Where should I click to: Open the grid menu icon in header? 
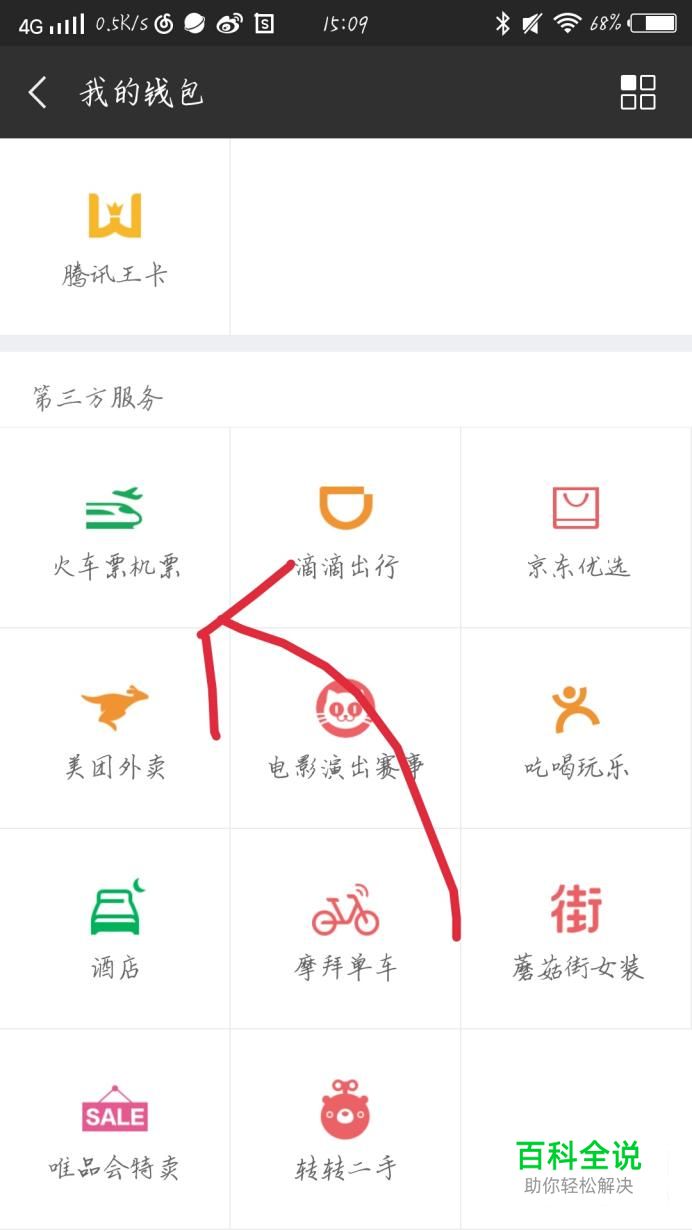tap(638, 92)
